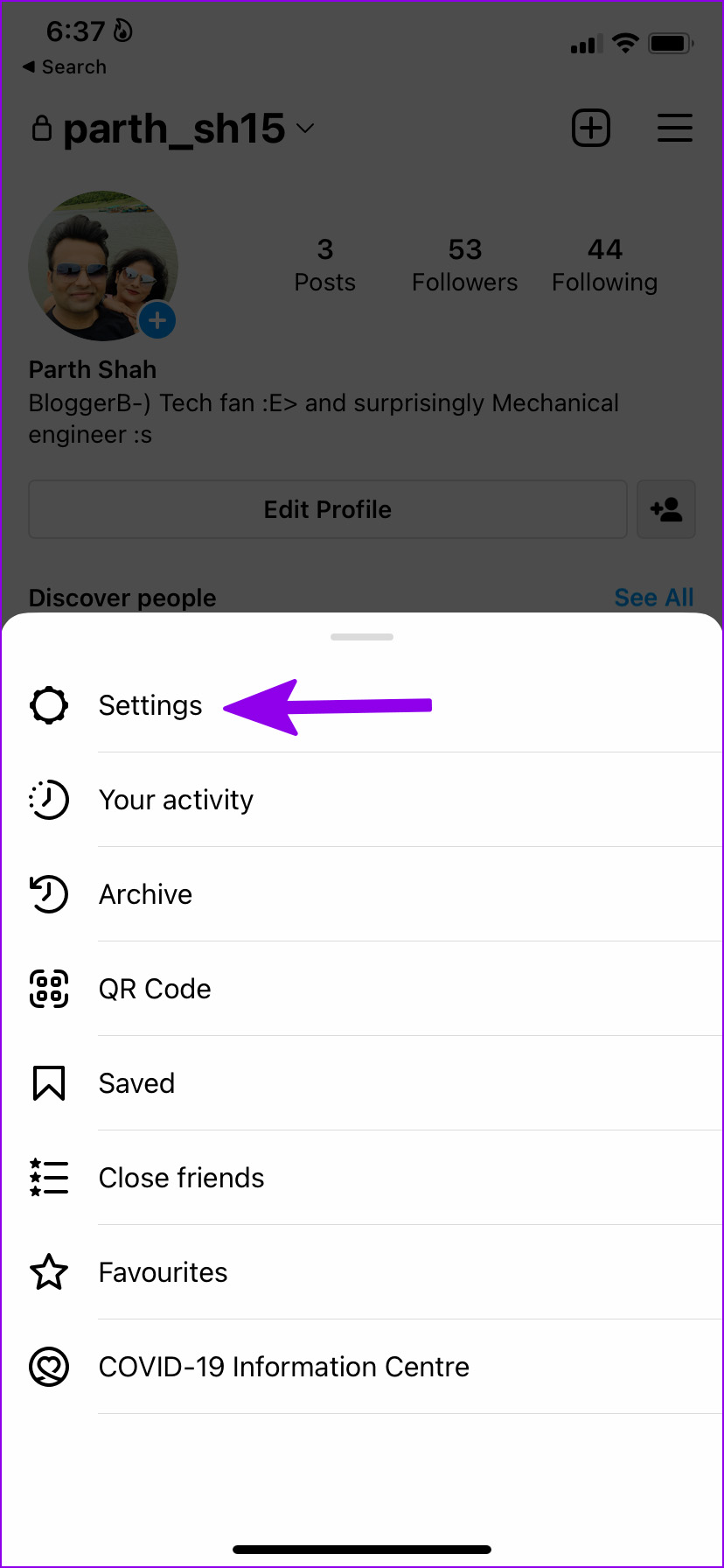
Task: Tap the profile picture to add a story
Action: tap(103, 266)
